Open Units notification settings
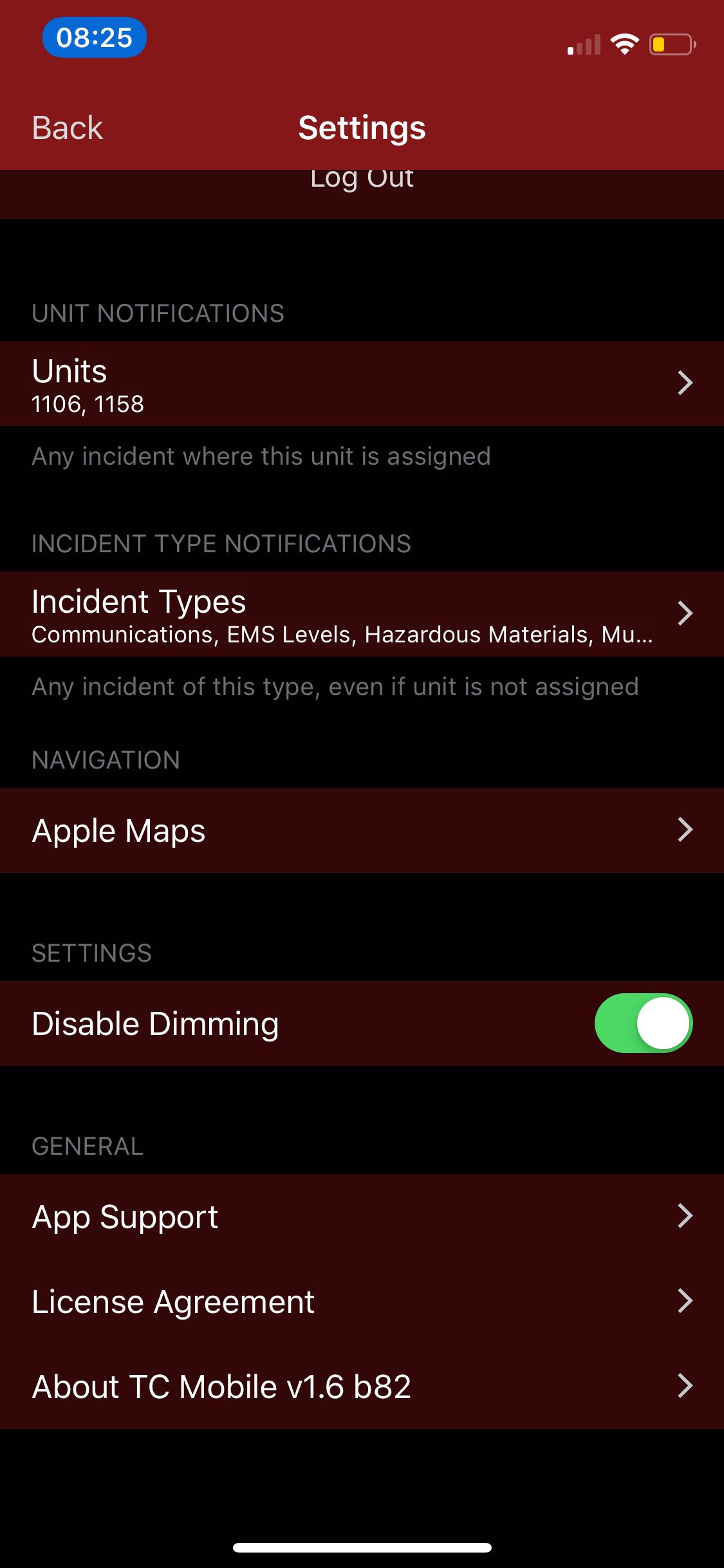This screenshot has width=724, height=1568. [362, 384]
